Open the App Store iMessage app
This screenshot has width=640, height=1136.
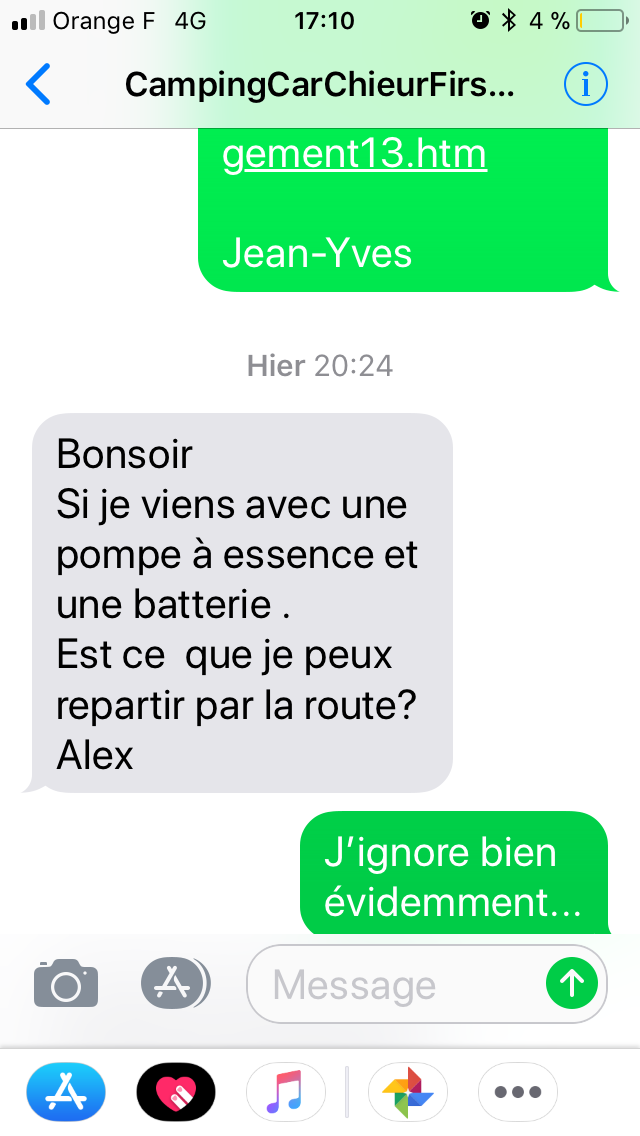point(66,1092)
